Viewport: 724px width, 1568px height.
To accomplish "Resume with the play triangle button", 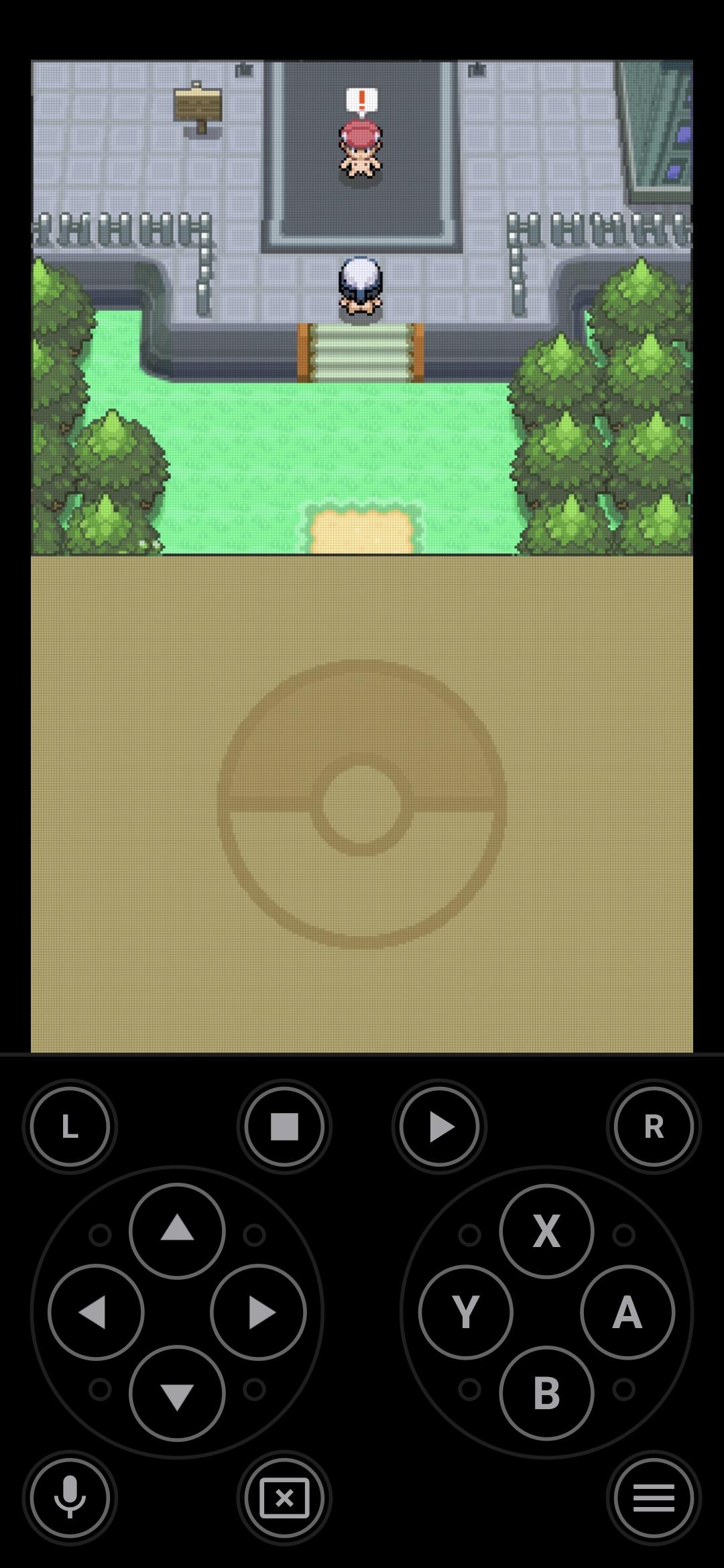I will point(439,1126).
